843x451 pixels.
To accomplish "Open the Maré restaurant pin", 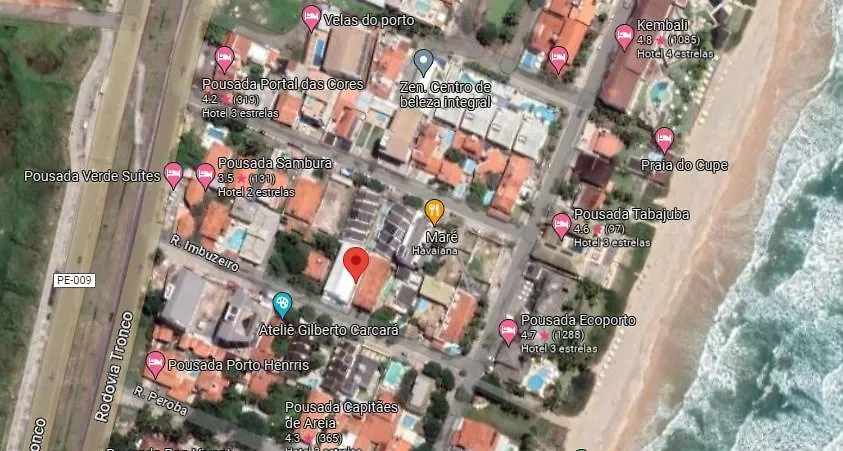I will click(x=434, y=210).
